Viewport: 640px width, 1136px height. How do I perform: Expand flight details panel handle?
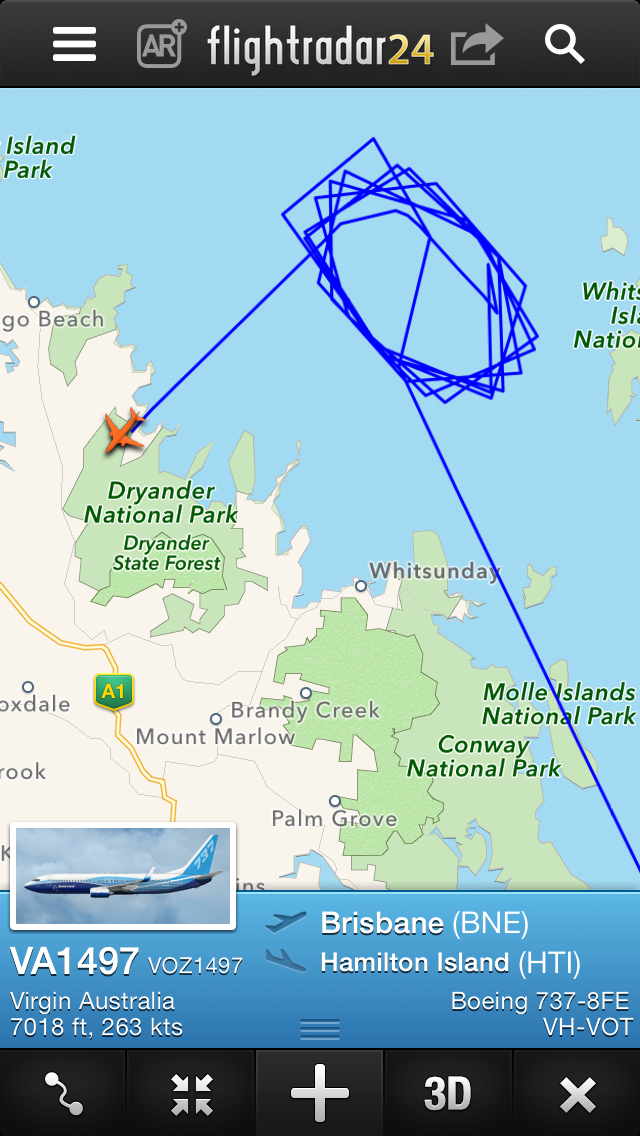pyautogui.click(x=320, y=1028)
